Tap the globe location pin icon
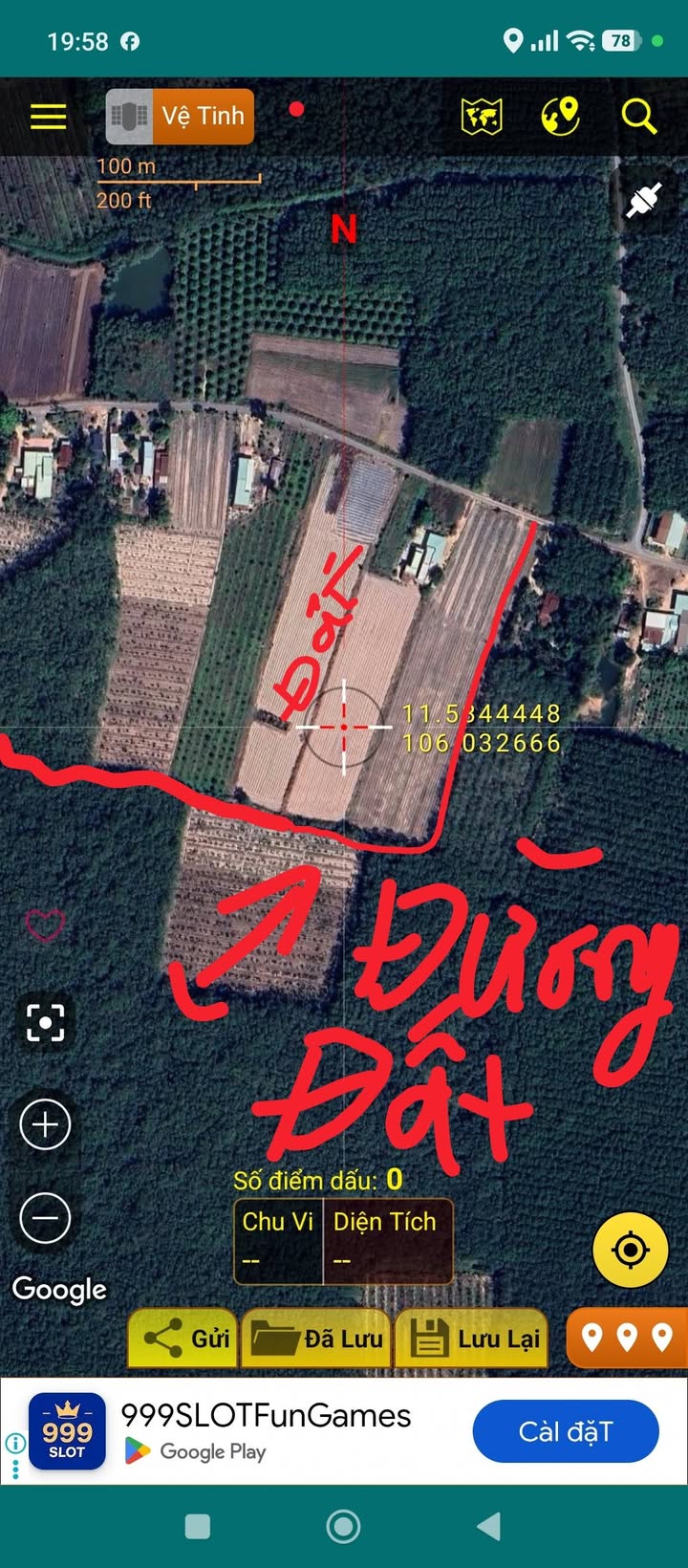 pos(560,117)
